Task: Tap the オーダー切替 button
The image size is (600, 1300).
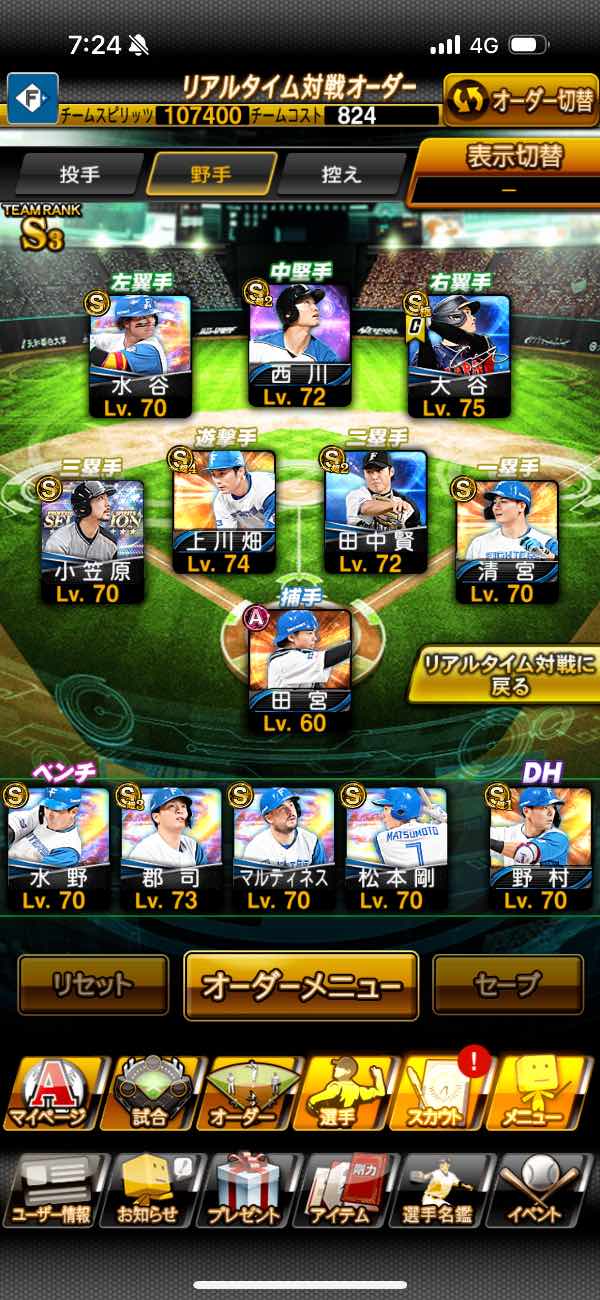Action: (x=520, y=99)
